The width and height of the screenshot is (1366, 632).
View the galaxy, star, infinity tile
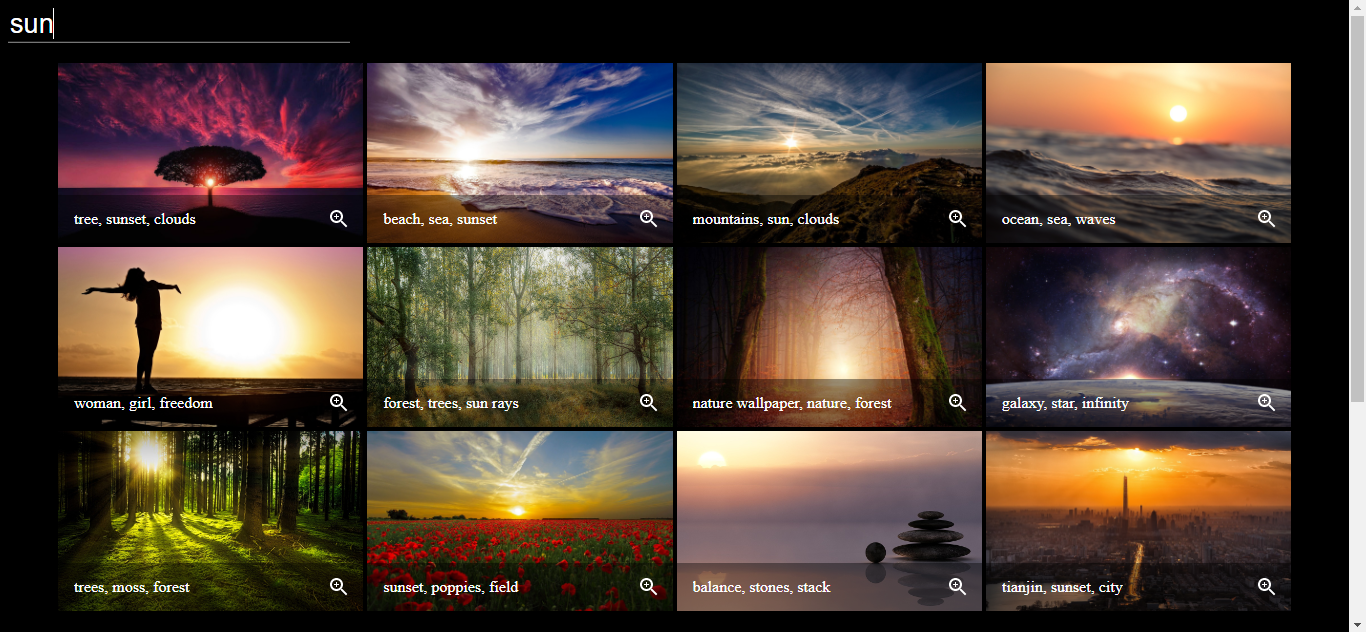(1138, 337)
